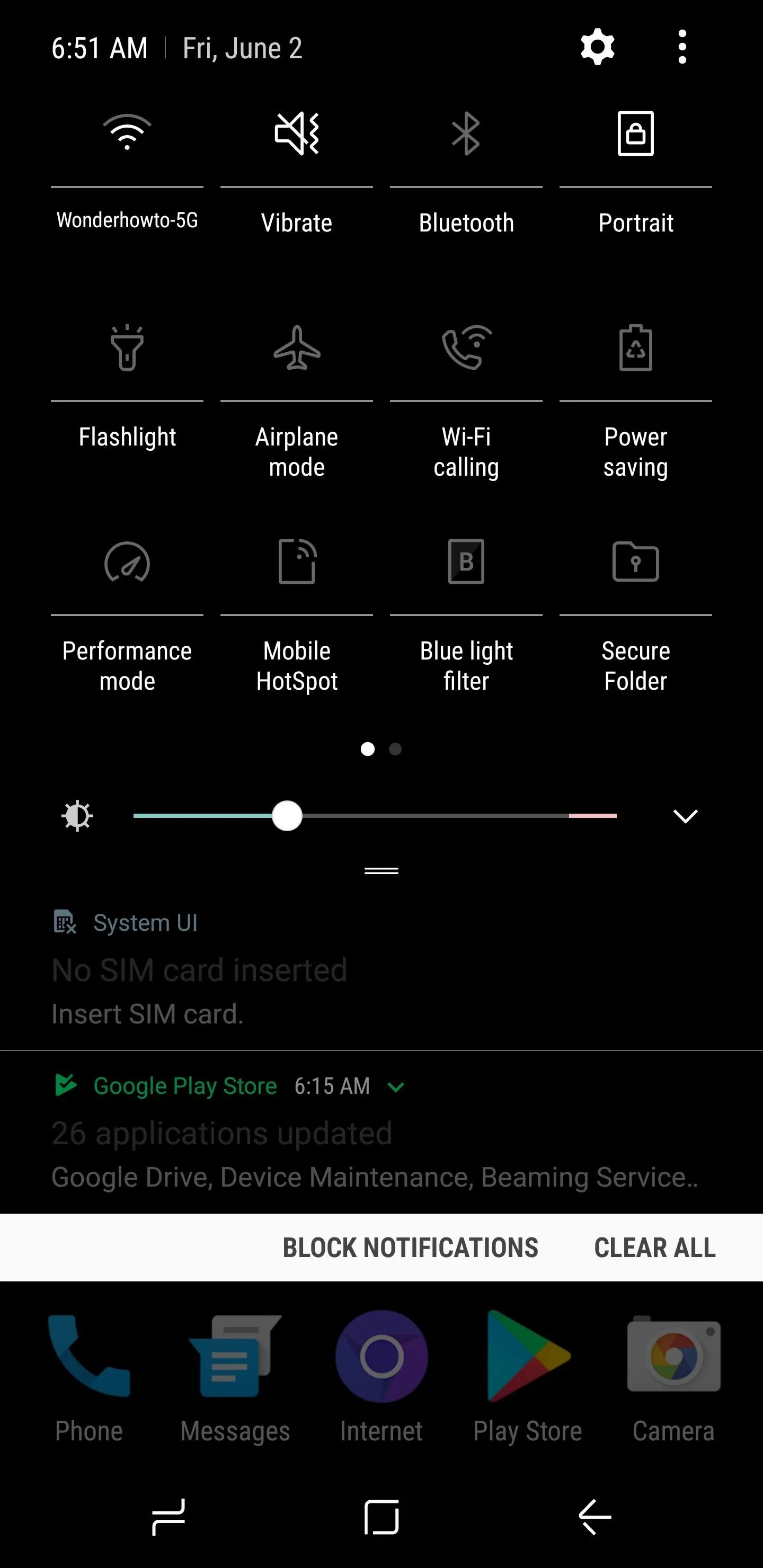Screen dimensions: 763x1568
Task: Clear all notifications
Action: click(x=654, y=1248)
